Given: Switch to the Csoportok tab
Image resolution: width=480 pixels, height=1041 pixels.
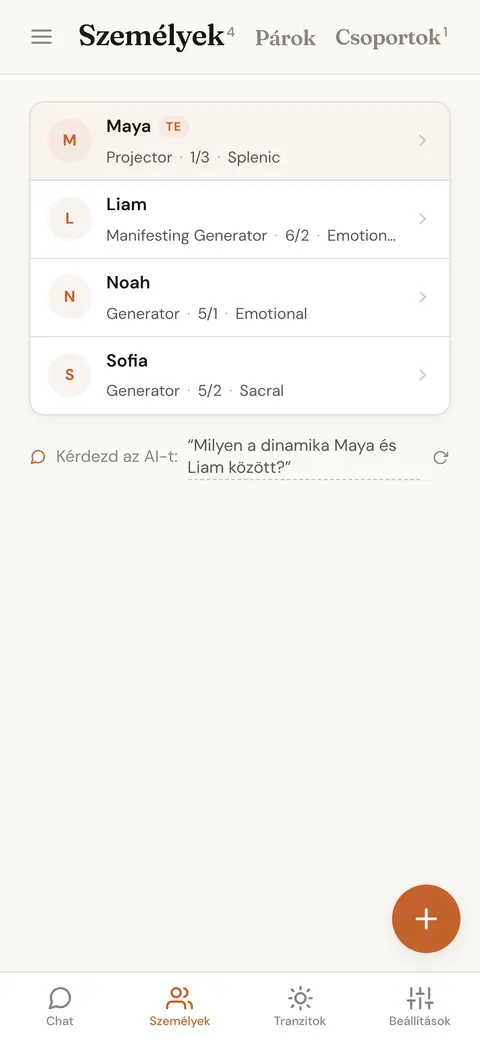Looking at the screenshot, I should click(x=391, y=37).
